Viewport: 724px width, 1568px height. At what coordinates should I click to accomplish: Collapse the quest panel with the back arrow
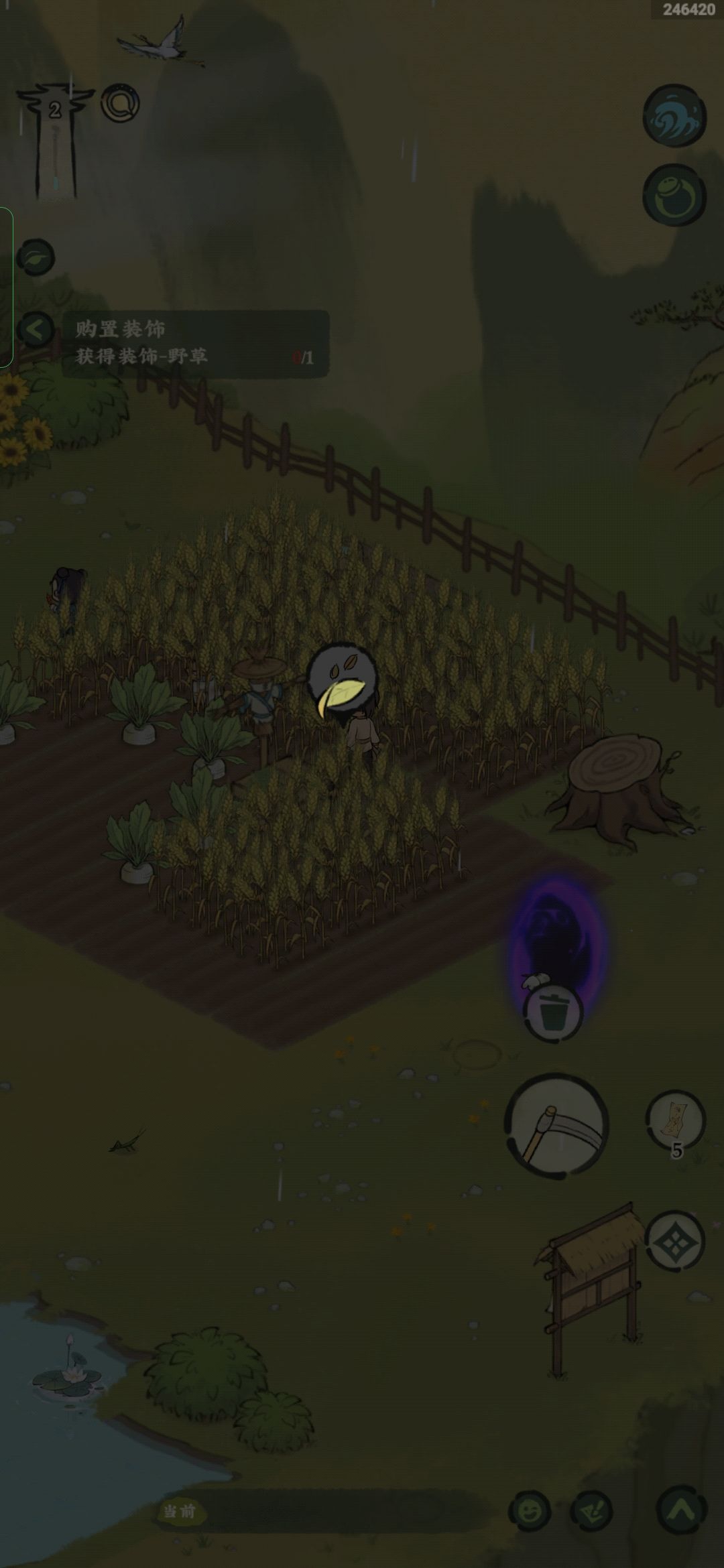pyautogui.click(x=36, y=329)
